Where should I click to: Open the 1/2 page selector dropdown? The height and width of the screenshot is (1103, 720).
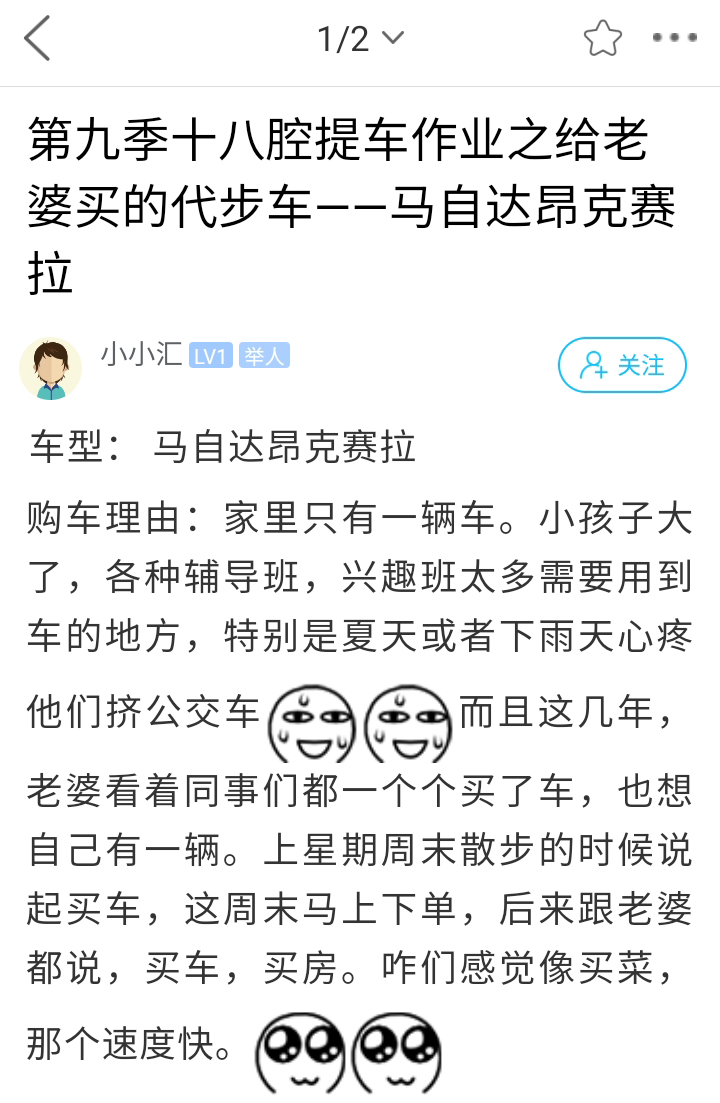pos(360,40)
